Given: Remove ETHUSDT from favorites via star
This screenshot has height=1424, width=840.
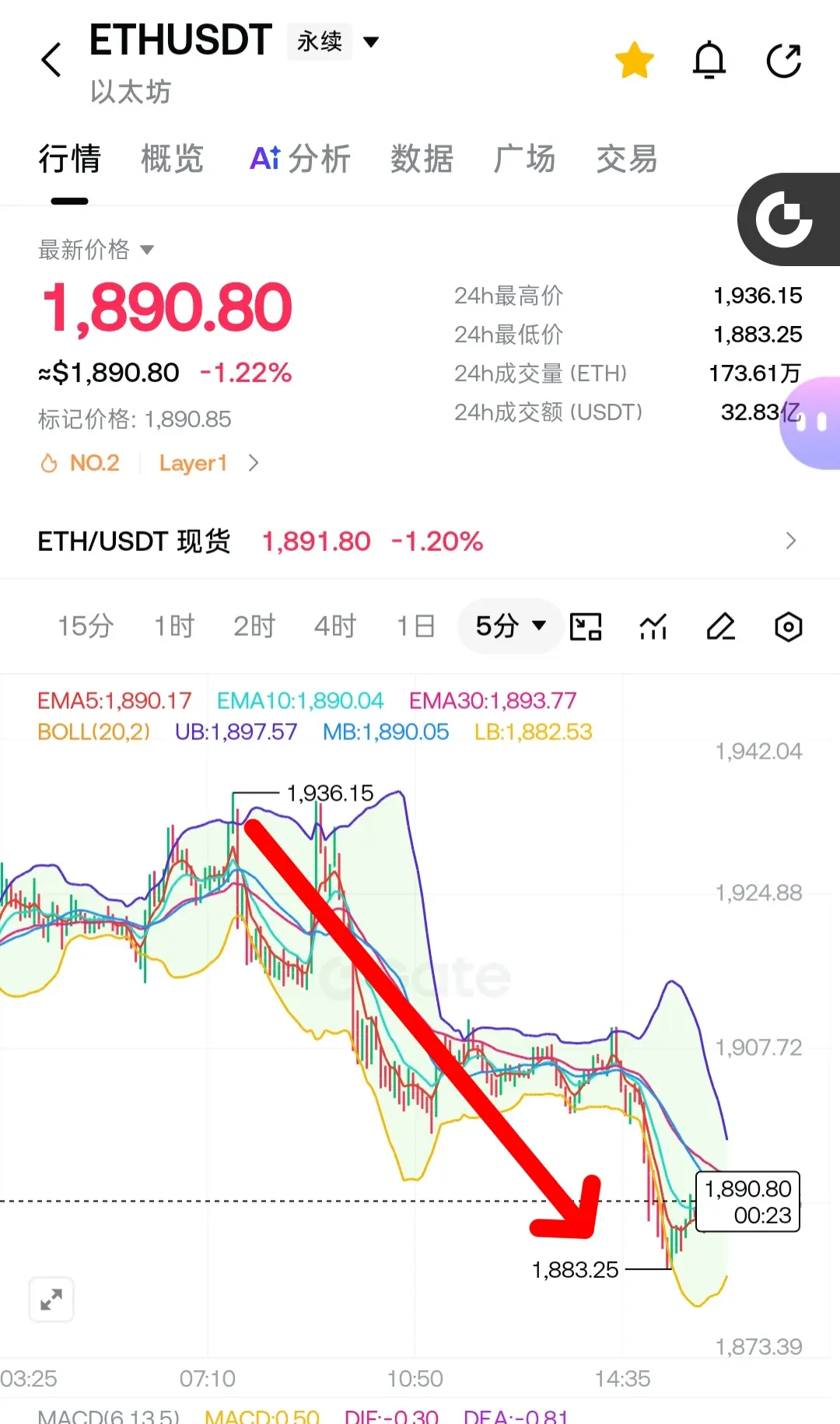Looking at the screenshot, I should [x=635, y=60].
